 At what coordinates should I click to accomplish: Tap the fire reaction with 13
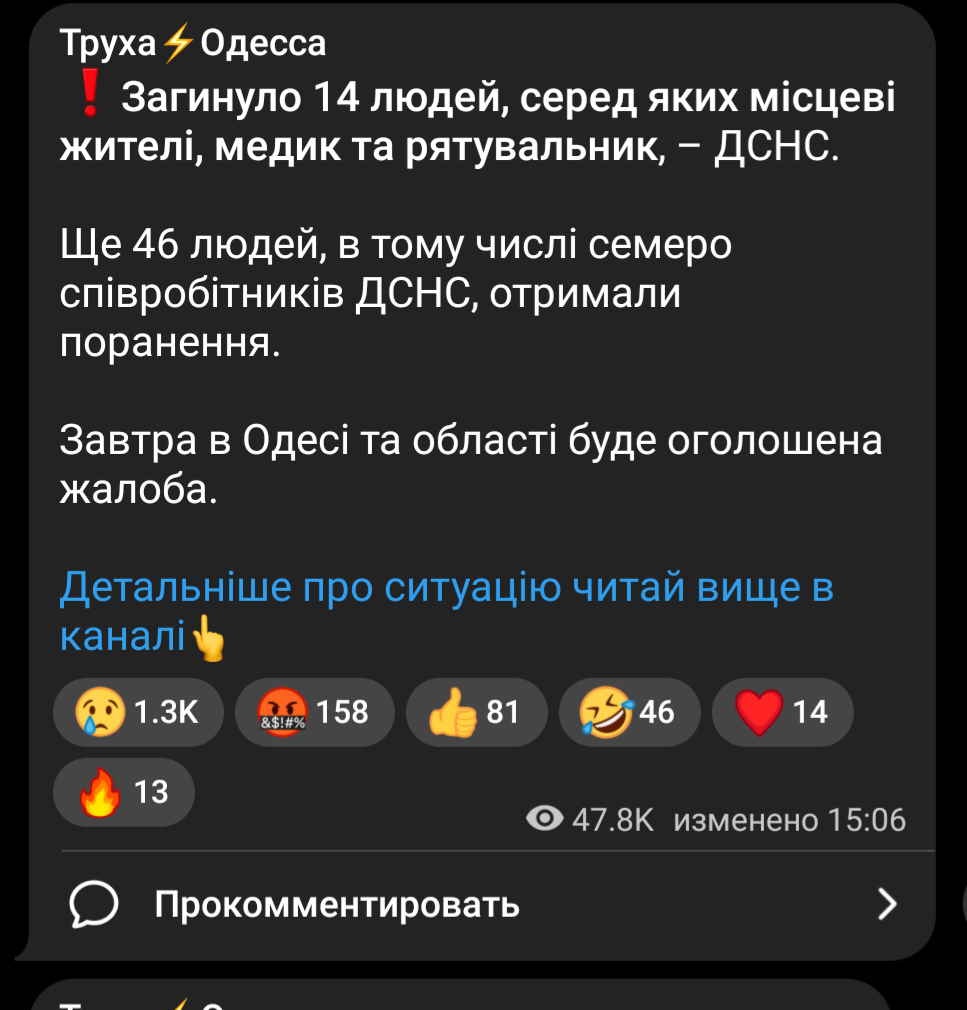124,792
